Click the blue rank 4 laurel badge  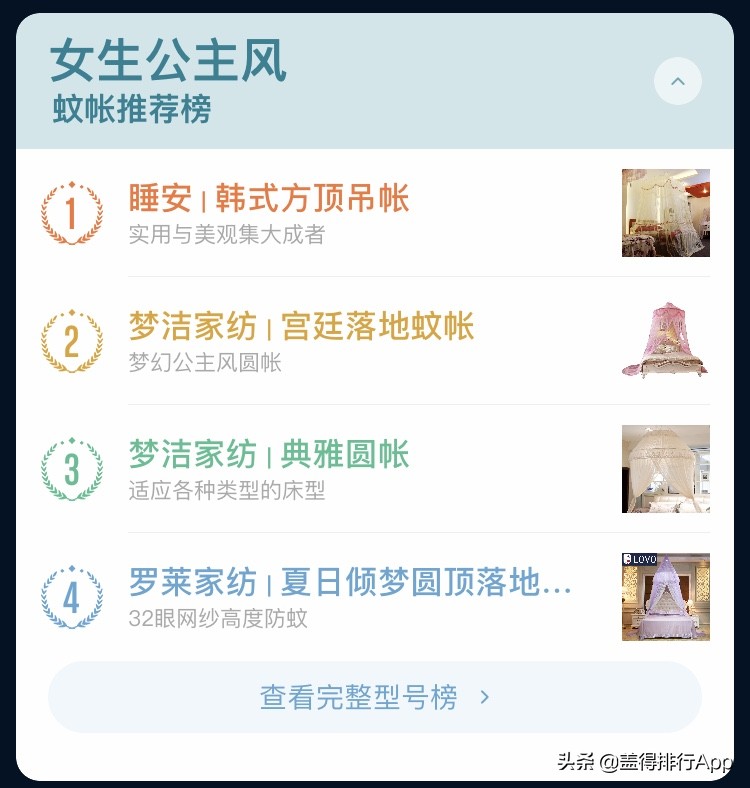71,596
